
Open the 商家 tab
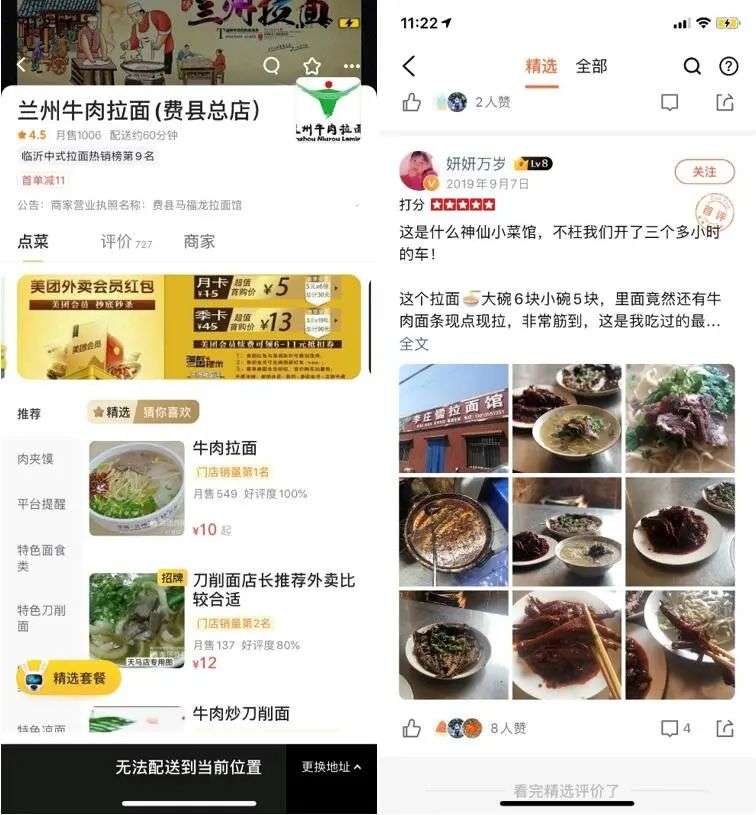coord(199,242)
